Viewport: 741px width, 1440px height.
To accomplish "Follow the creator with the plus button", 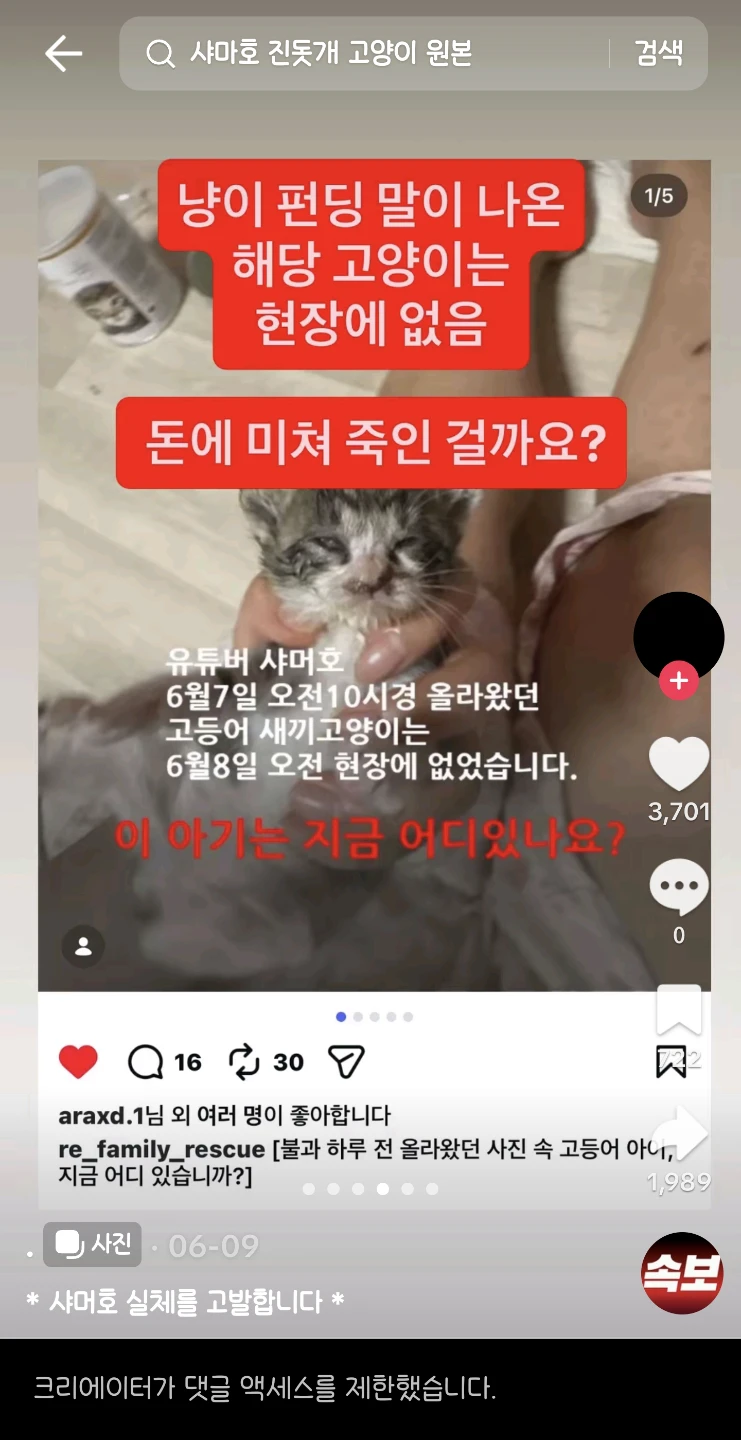I will [x=679, y=681].
